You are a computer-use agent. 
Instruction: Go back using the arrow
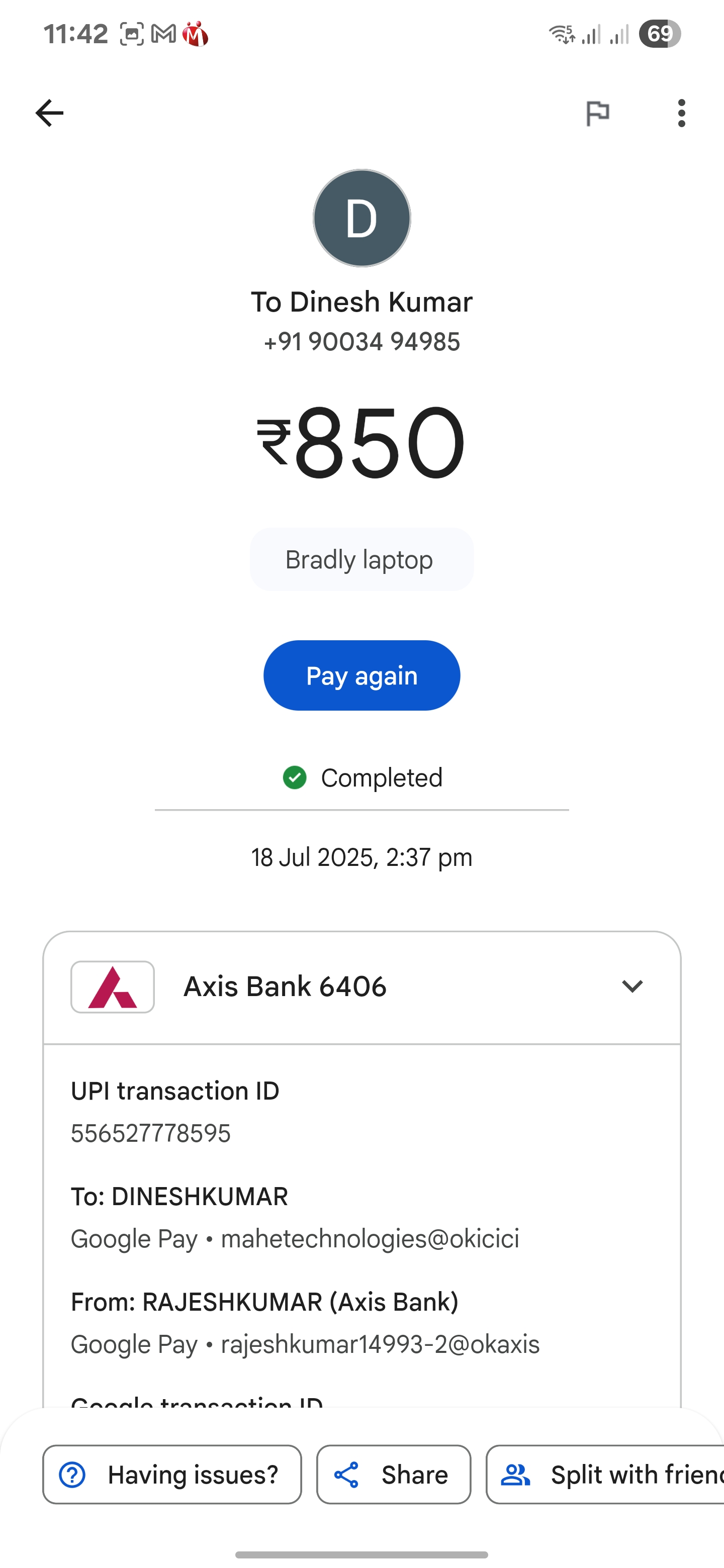(x=49, y=113)
